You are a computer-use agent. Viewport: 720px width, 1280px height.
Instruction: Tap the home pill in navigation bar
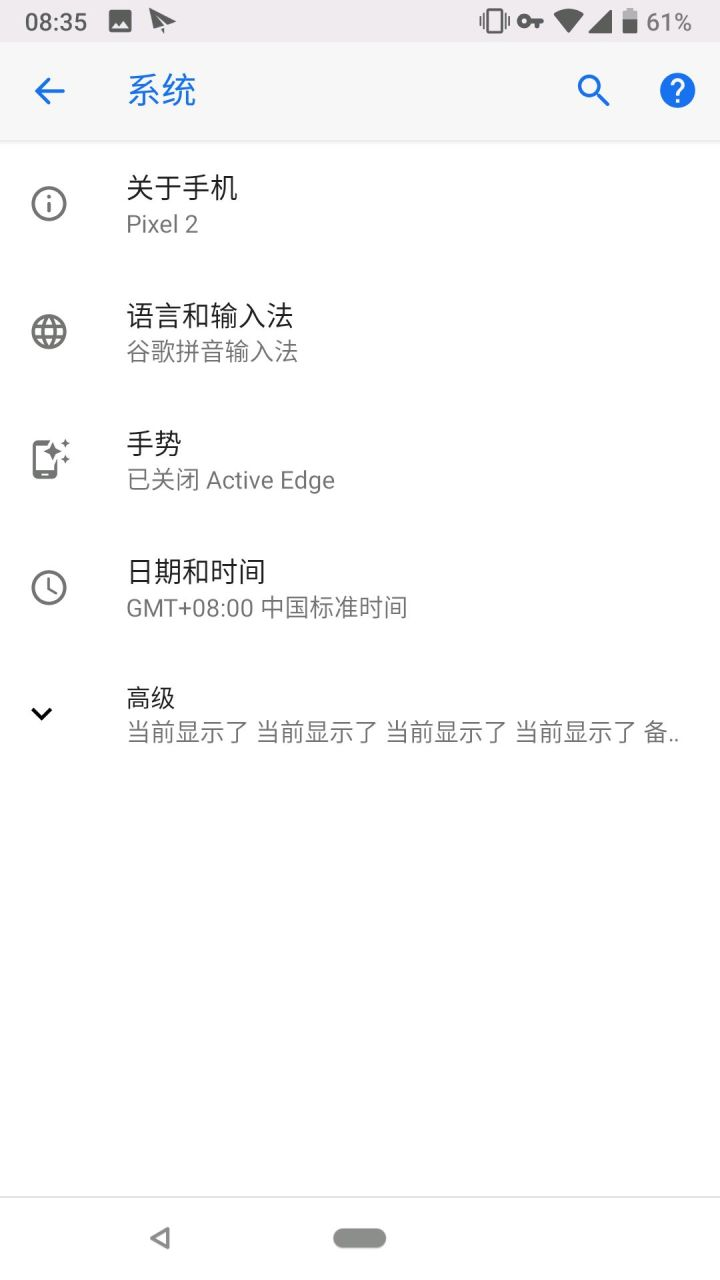[x=360, y=1238]
